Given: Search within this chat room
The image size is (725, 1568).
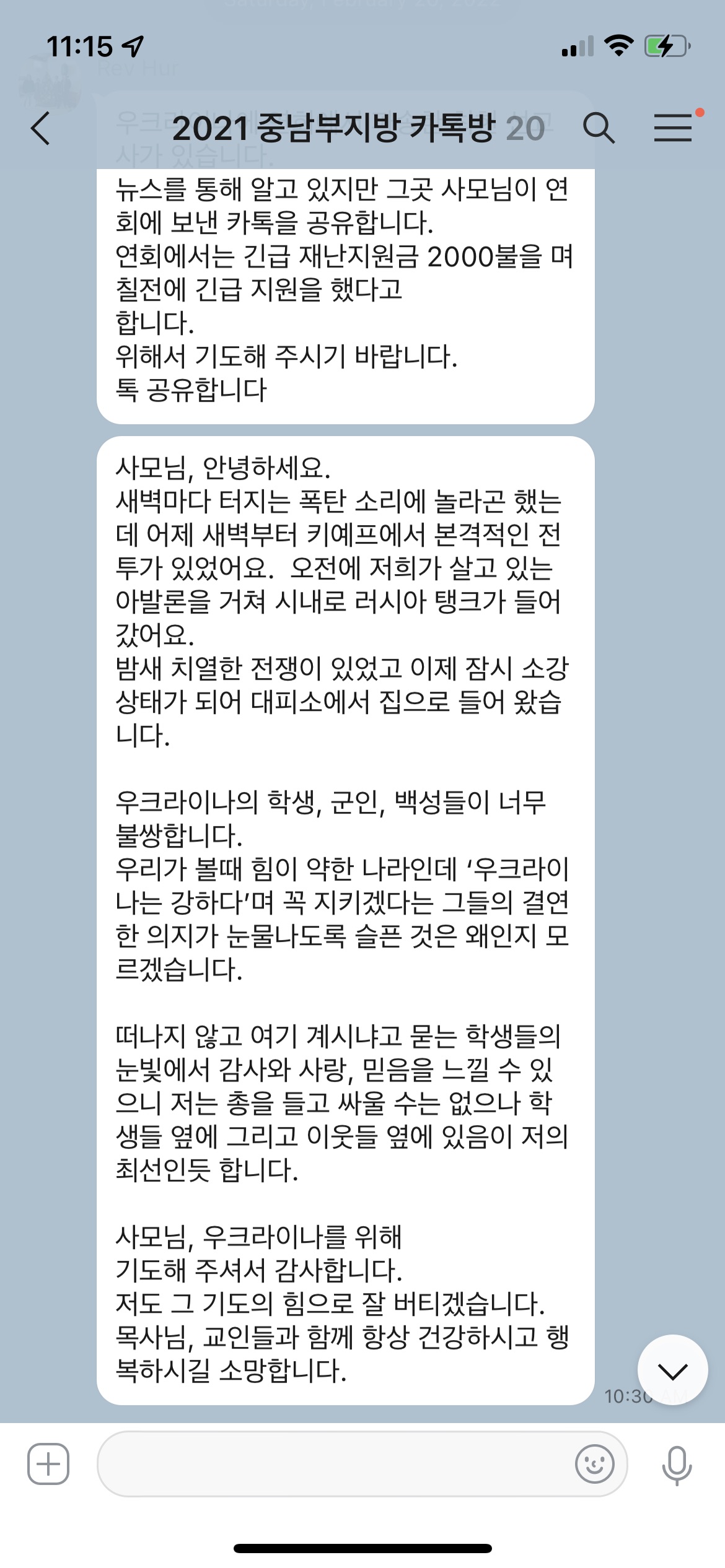Looking at the screenshot, I should 598,128.
